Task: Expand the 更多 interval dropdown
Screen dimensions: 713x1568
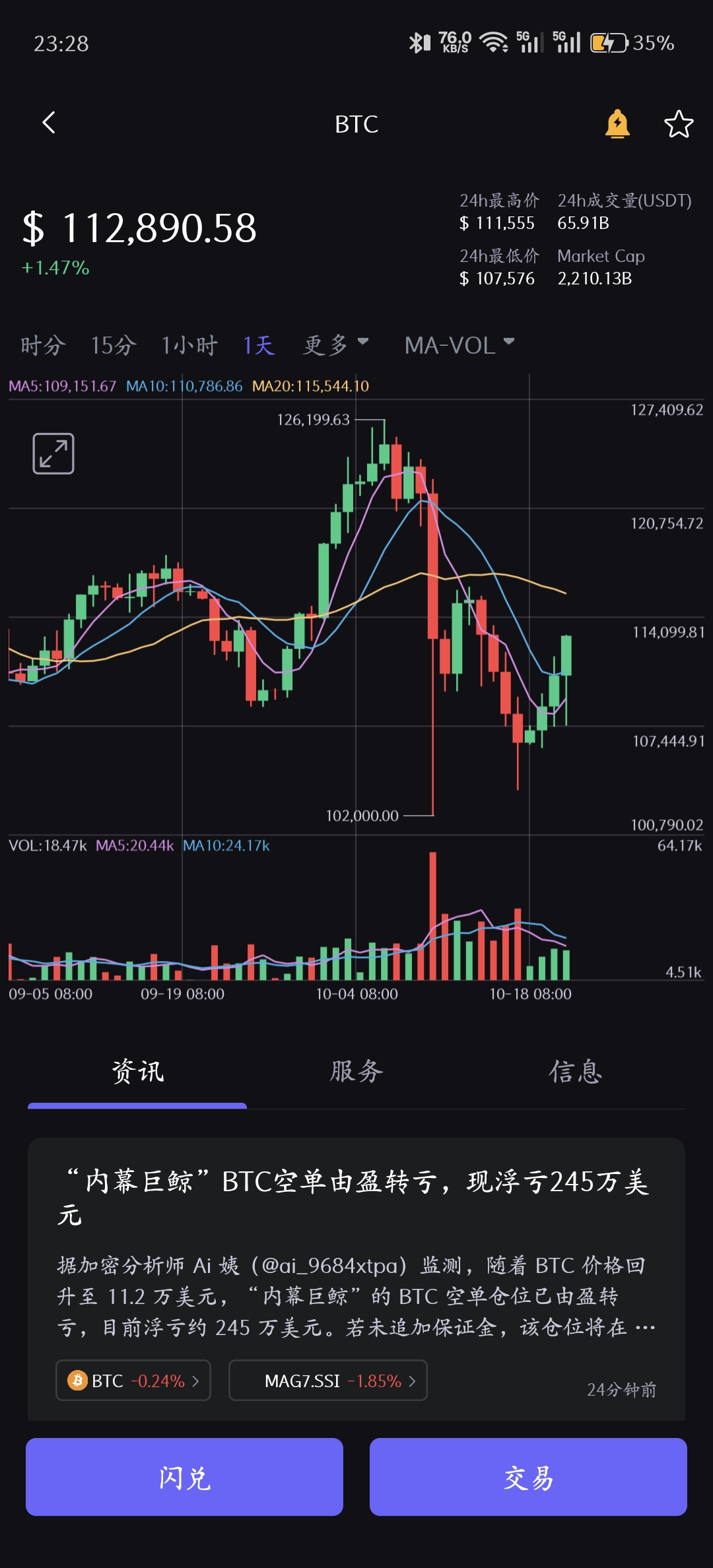Action: click(x=335, y=344)
